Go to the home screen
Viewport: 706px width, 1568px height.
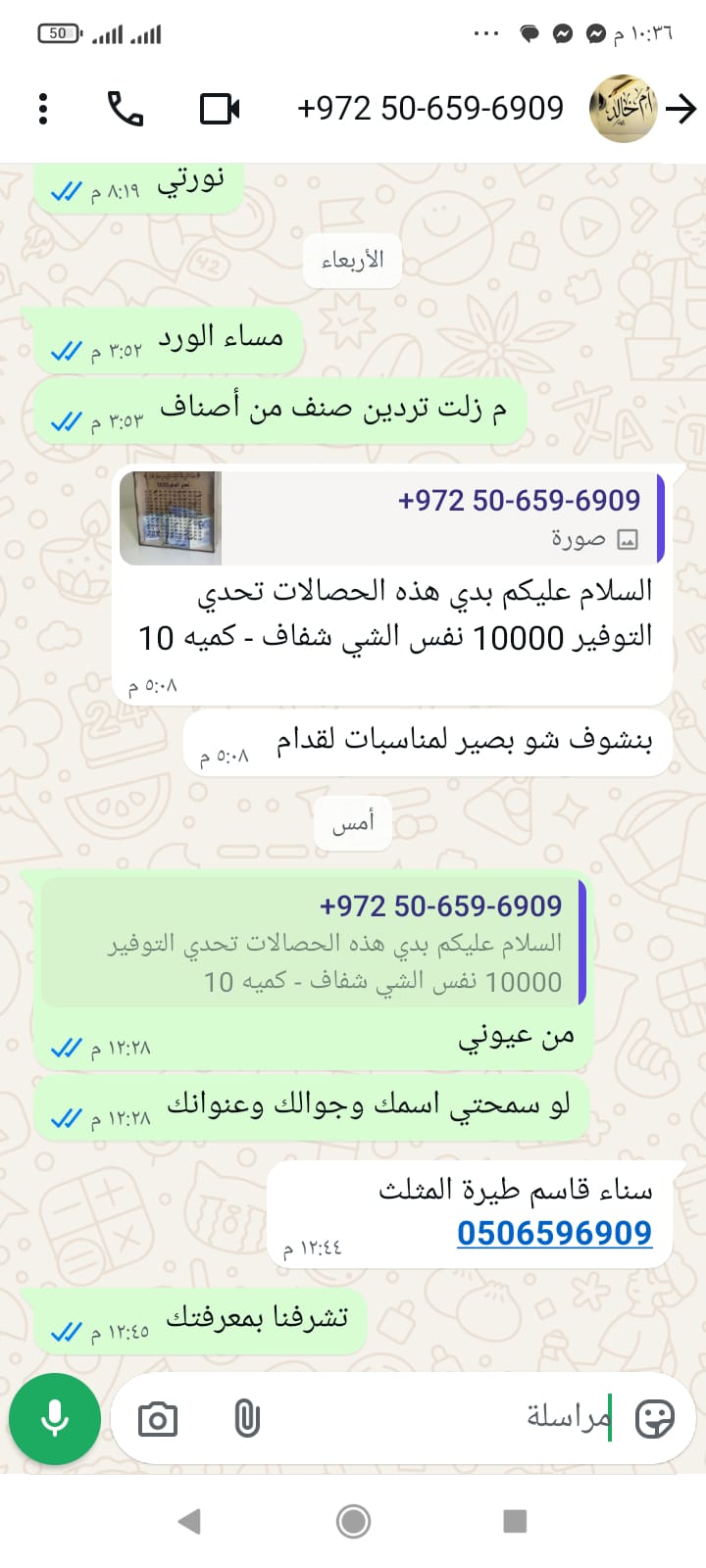353,1521
